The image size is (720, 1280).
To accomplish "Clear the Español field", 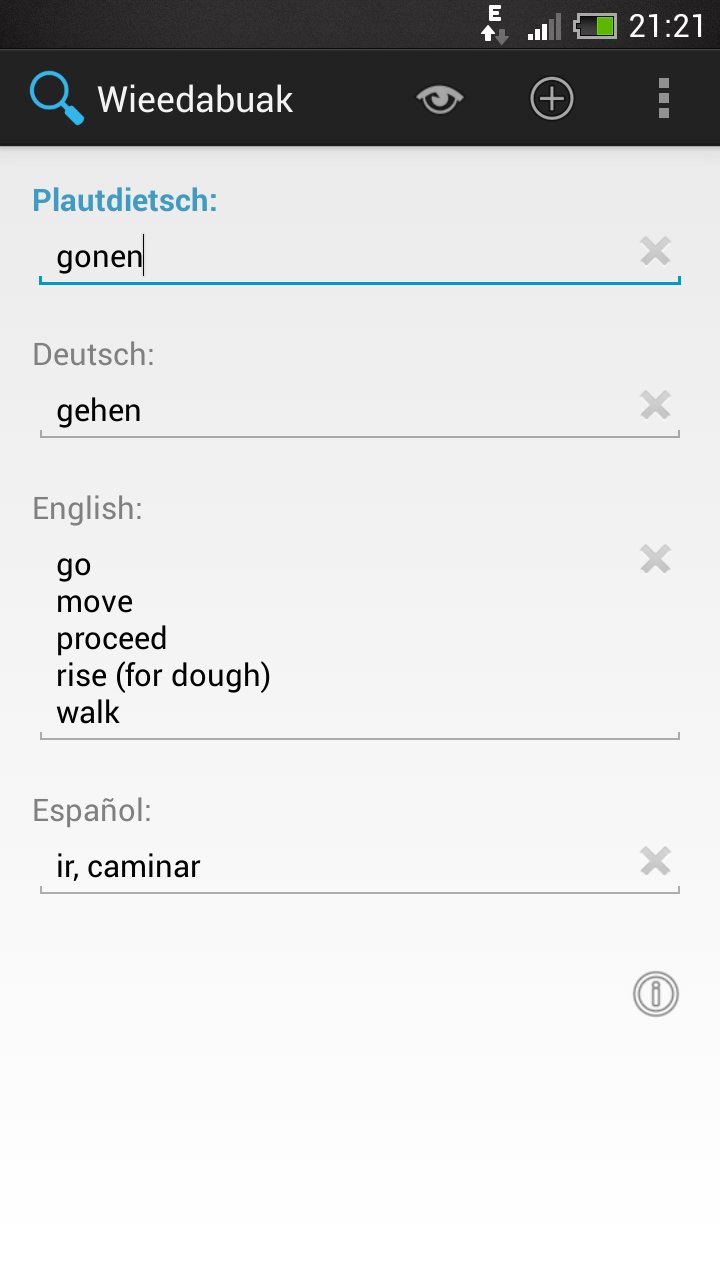I will pos(655,861).
